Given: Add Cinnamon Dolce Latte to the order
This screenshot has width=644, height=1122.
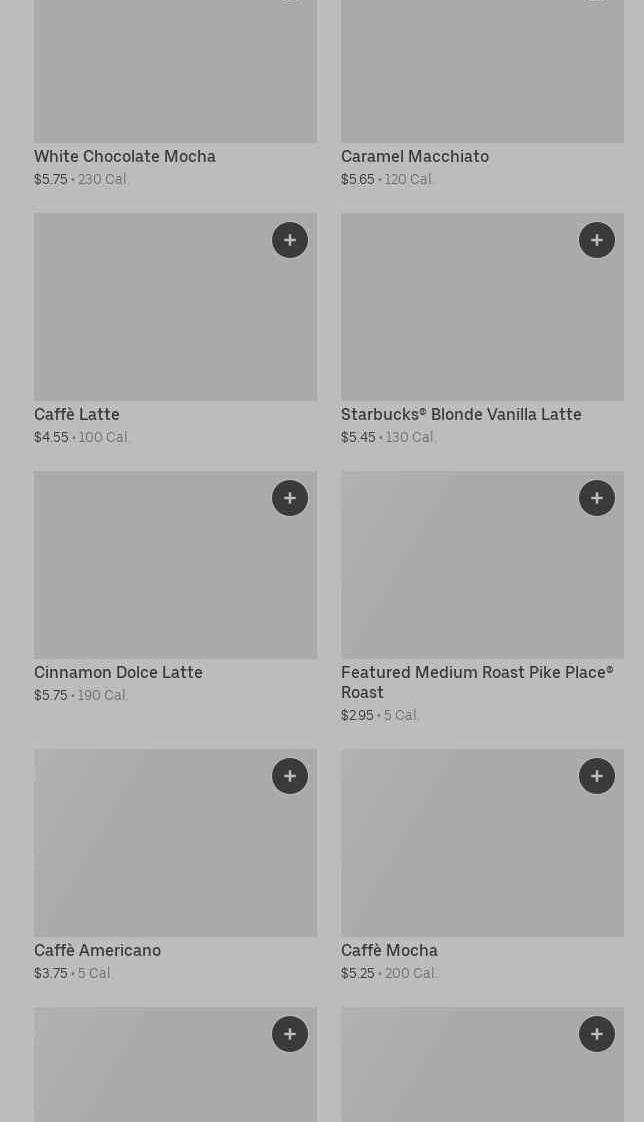Looking at the screenshot, I should click(290, 498).
